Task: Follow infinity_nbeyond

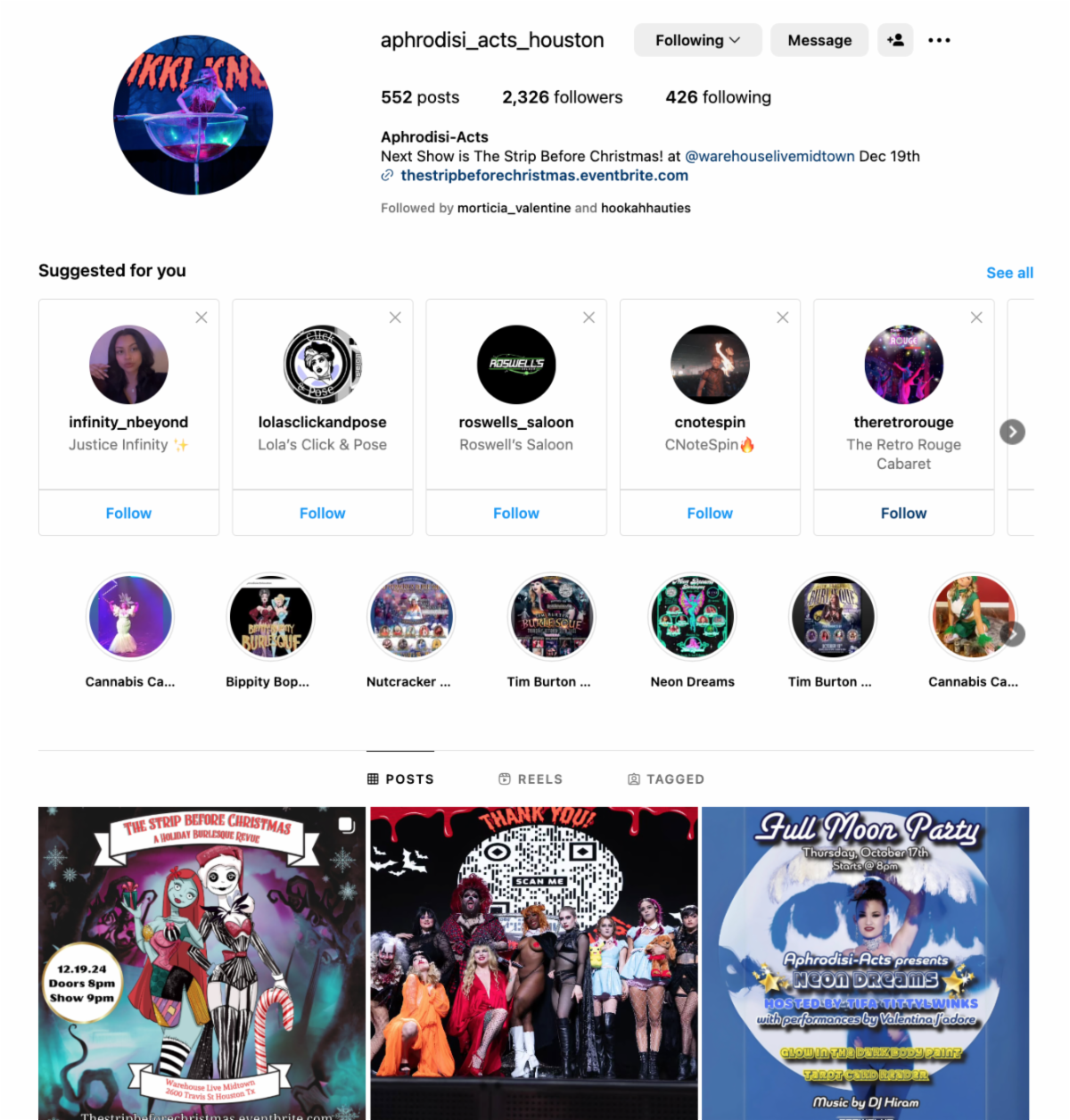Action: [128, 513]
